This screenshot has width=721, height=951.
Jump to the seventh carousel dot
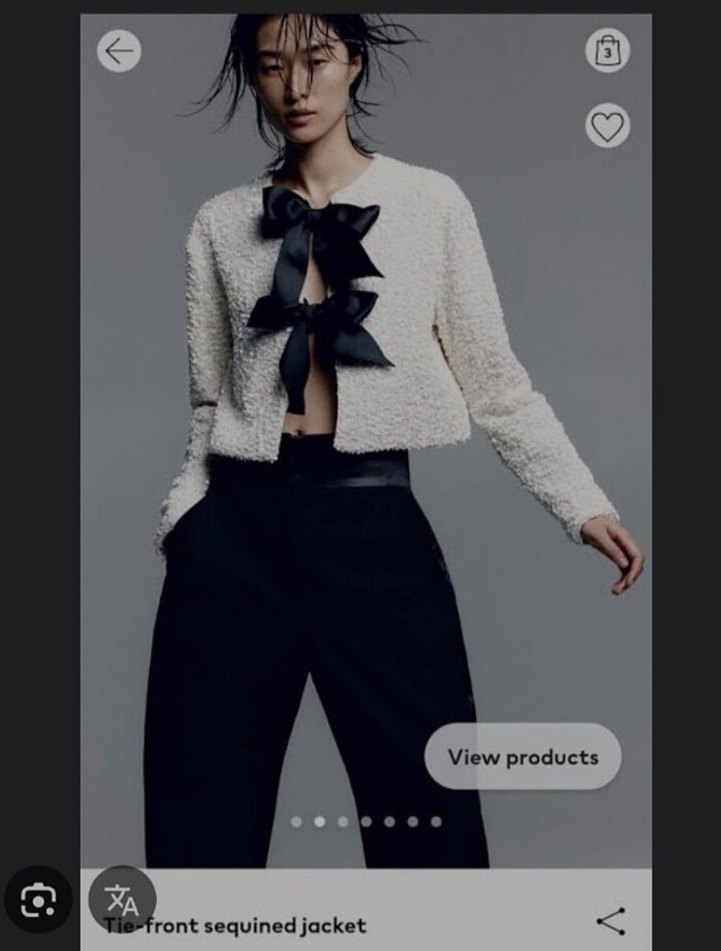[x=435, y=820]
